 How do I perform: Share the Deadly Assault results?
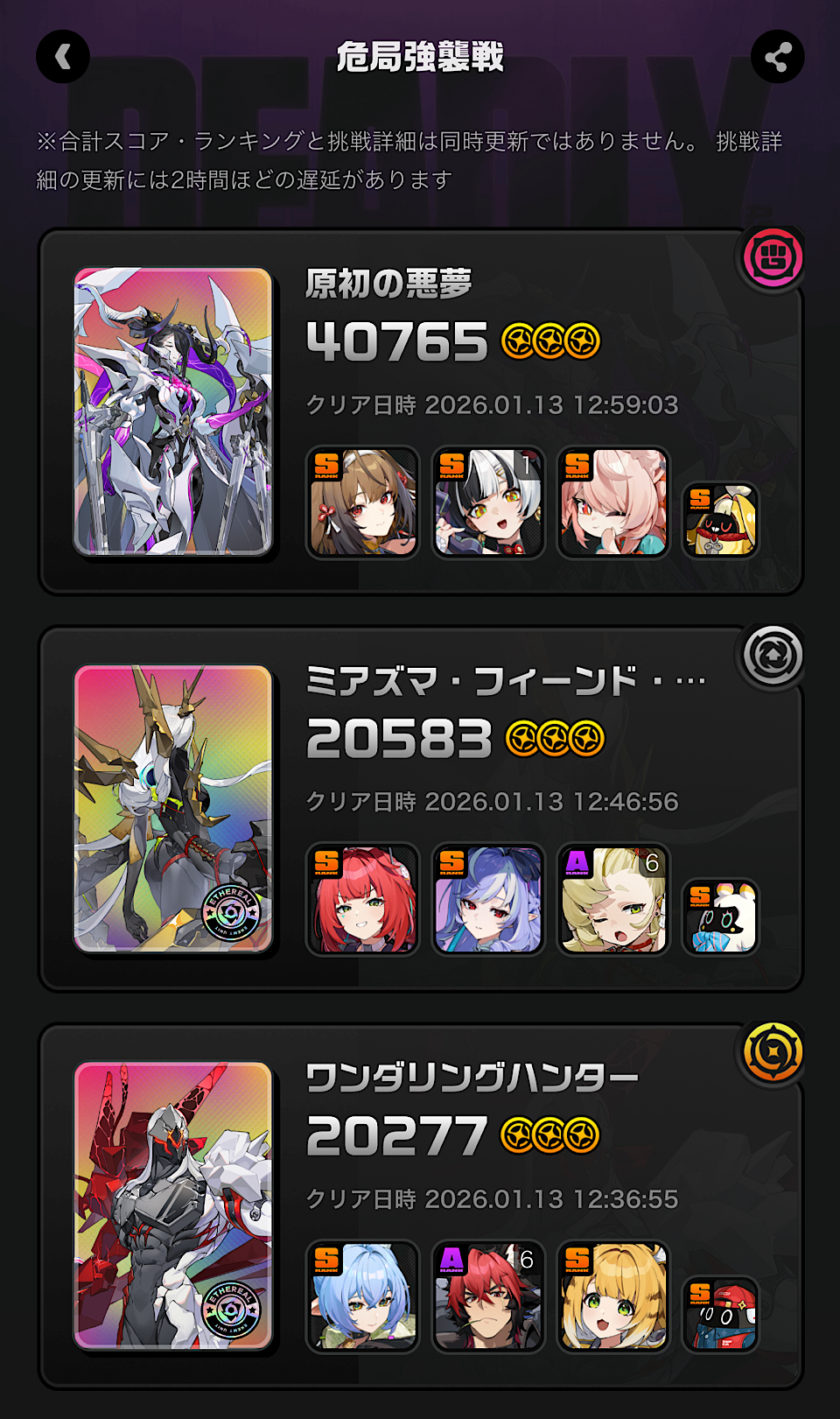[x=777, y=57]
